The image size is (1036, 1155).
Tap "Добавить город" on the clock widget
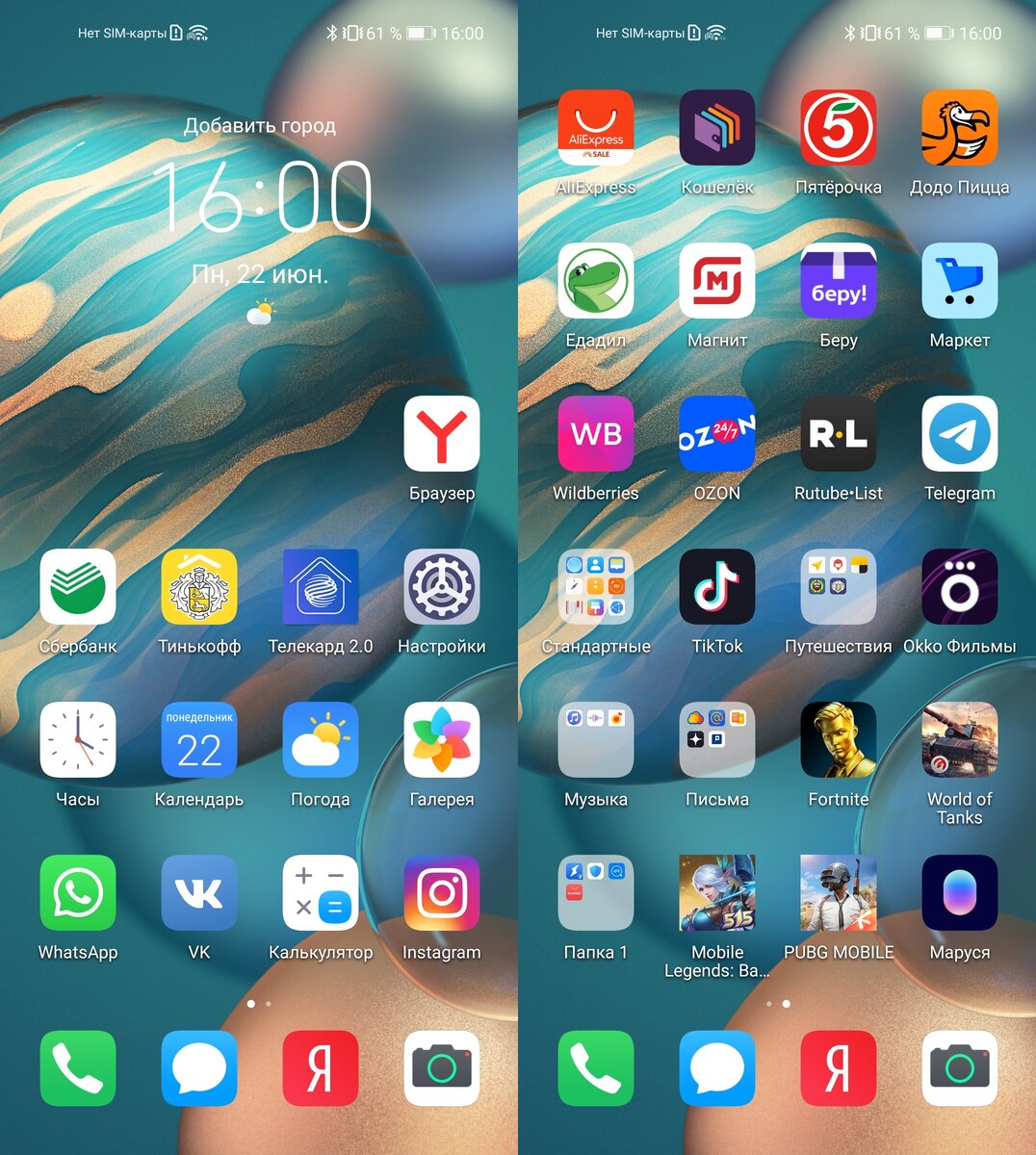pyautogui.click(x=260, y=125)
